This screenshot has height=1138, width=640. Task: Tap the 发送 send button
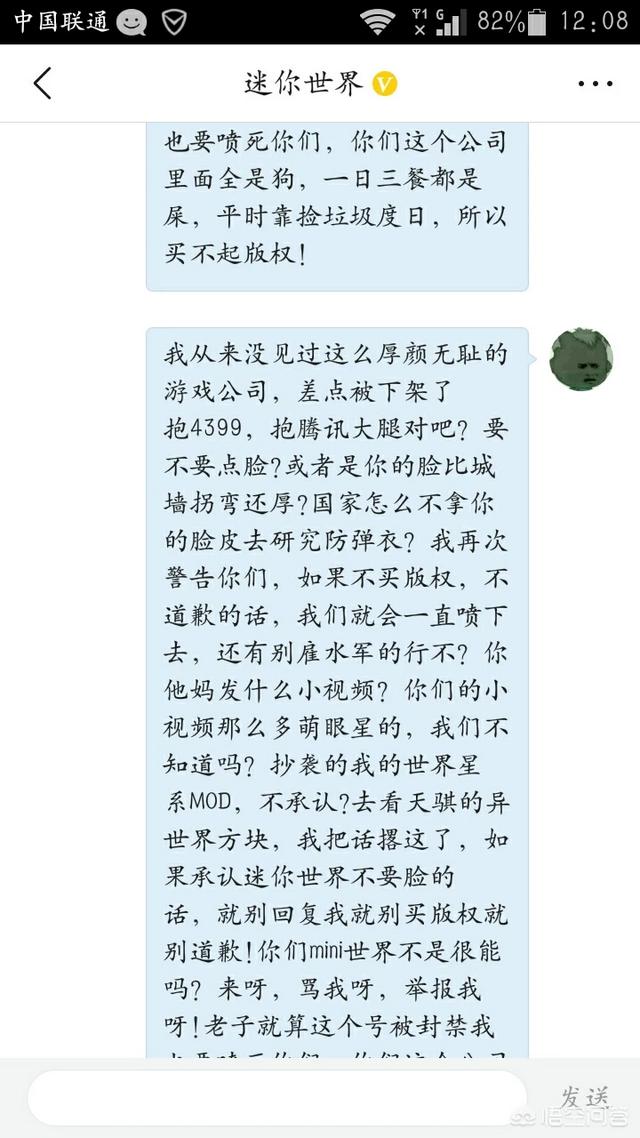[584, 1096]
